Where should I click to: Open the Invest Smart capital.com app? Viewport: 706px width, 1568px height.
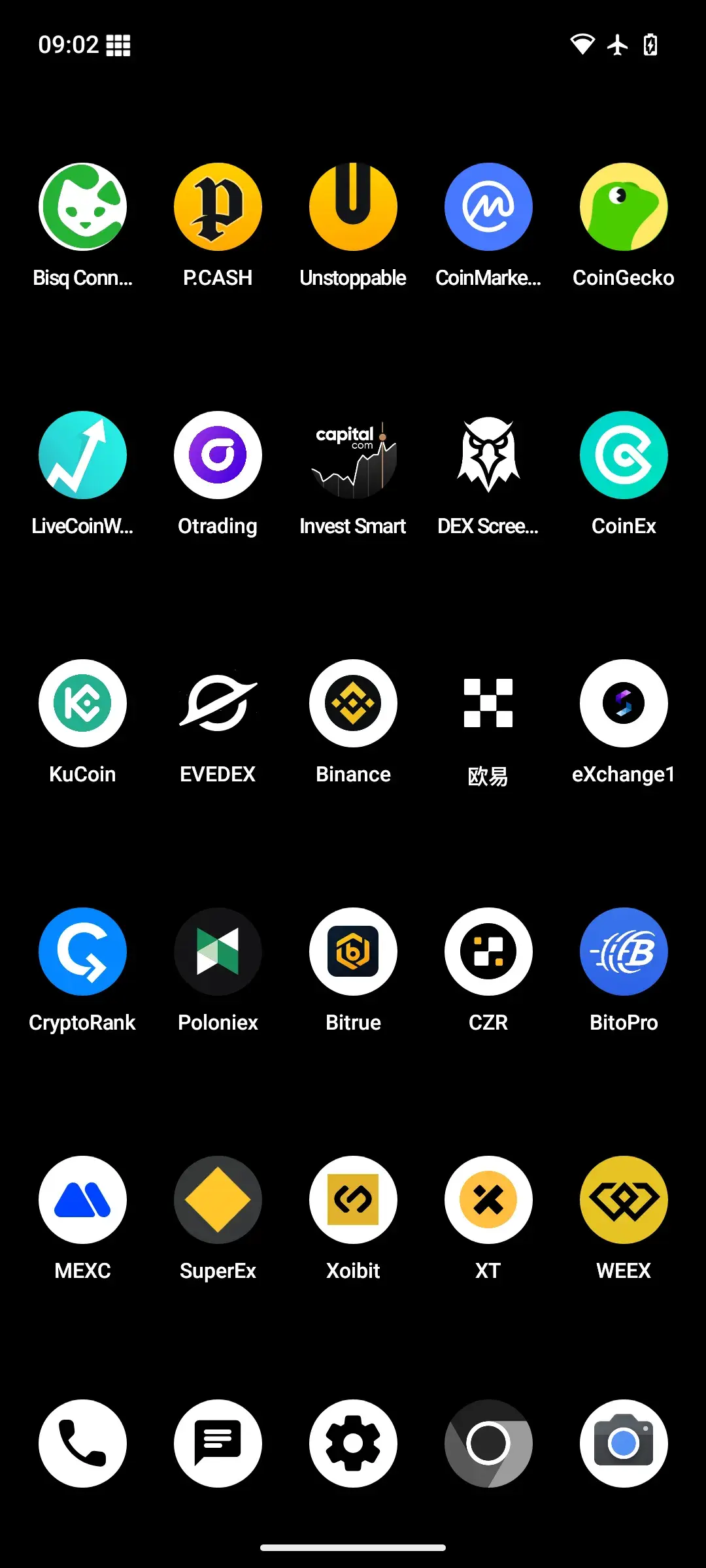[353, 455]
